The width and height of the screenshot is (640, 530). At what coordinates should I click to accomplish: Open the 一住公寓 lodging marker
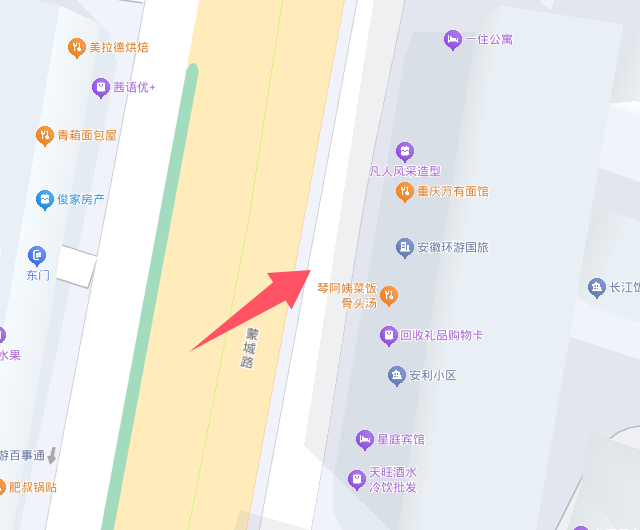pos(452,40)
